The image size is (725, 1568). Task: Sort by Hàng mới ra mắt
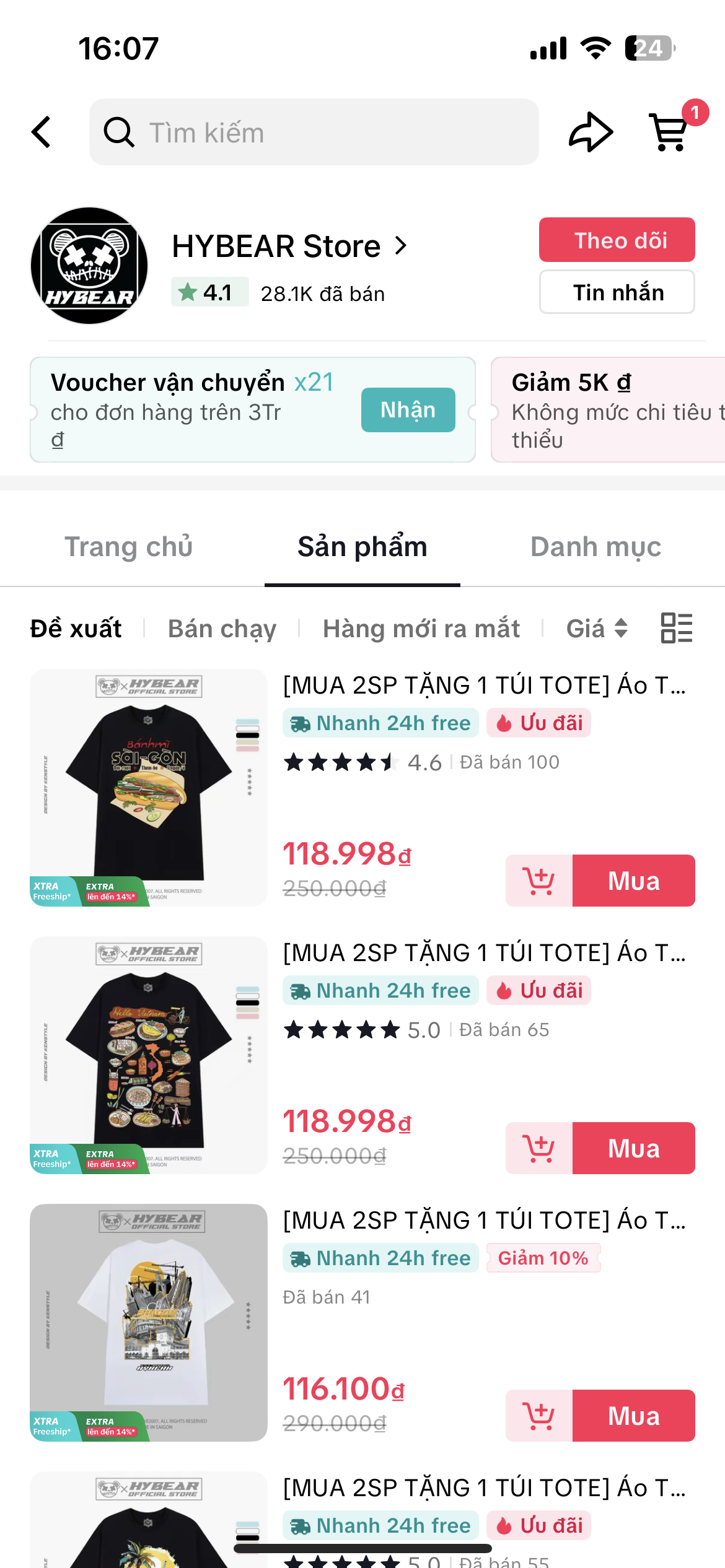pos(421,629)
